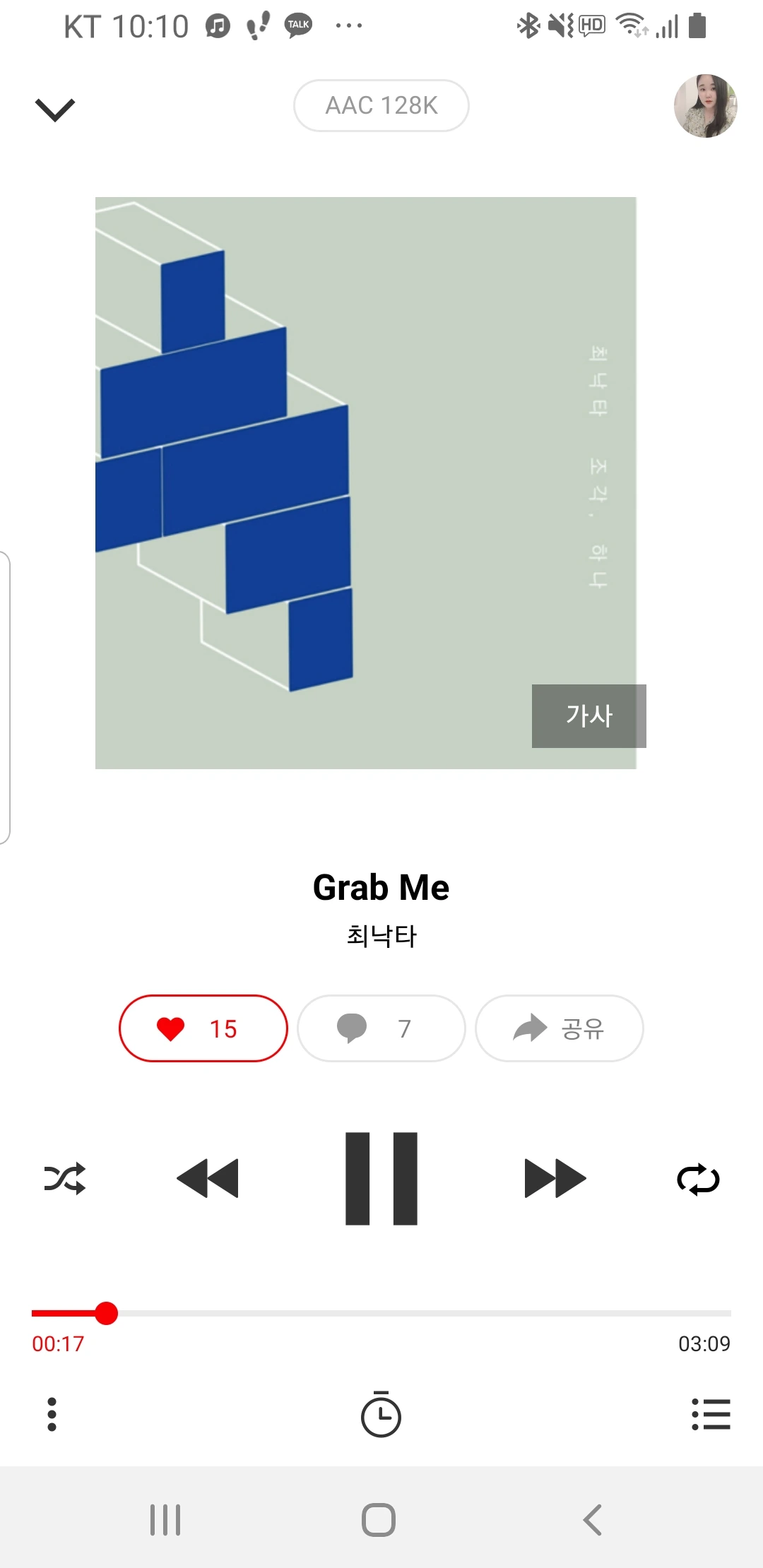Open the artist 최낙타
763x1568 pixels.
[381, 935]
